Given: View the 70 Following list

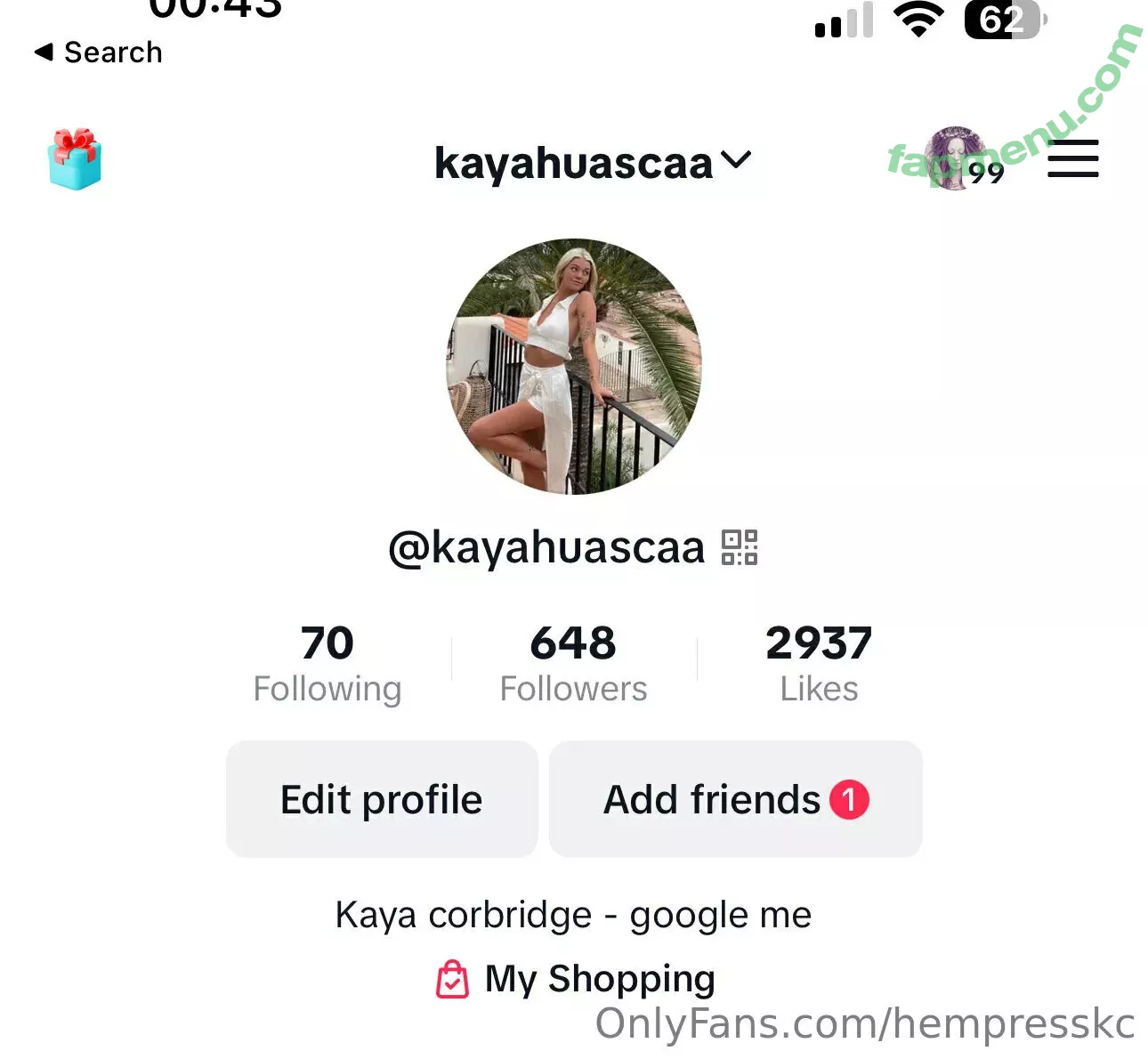Looking at the screenshot, I should [x=327, y=664].
